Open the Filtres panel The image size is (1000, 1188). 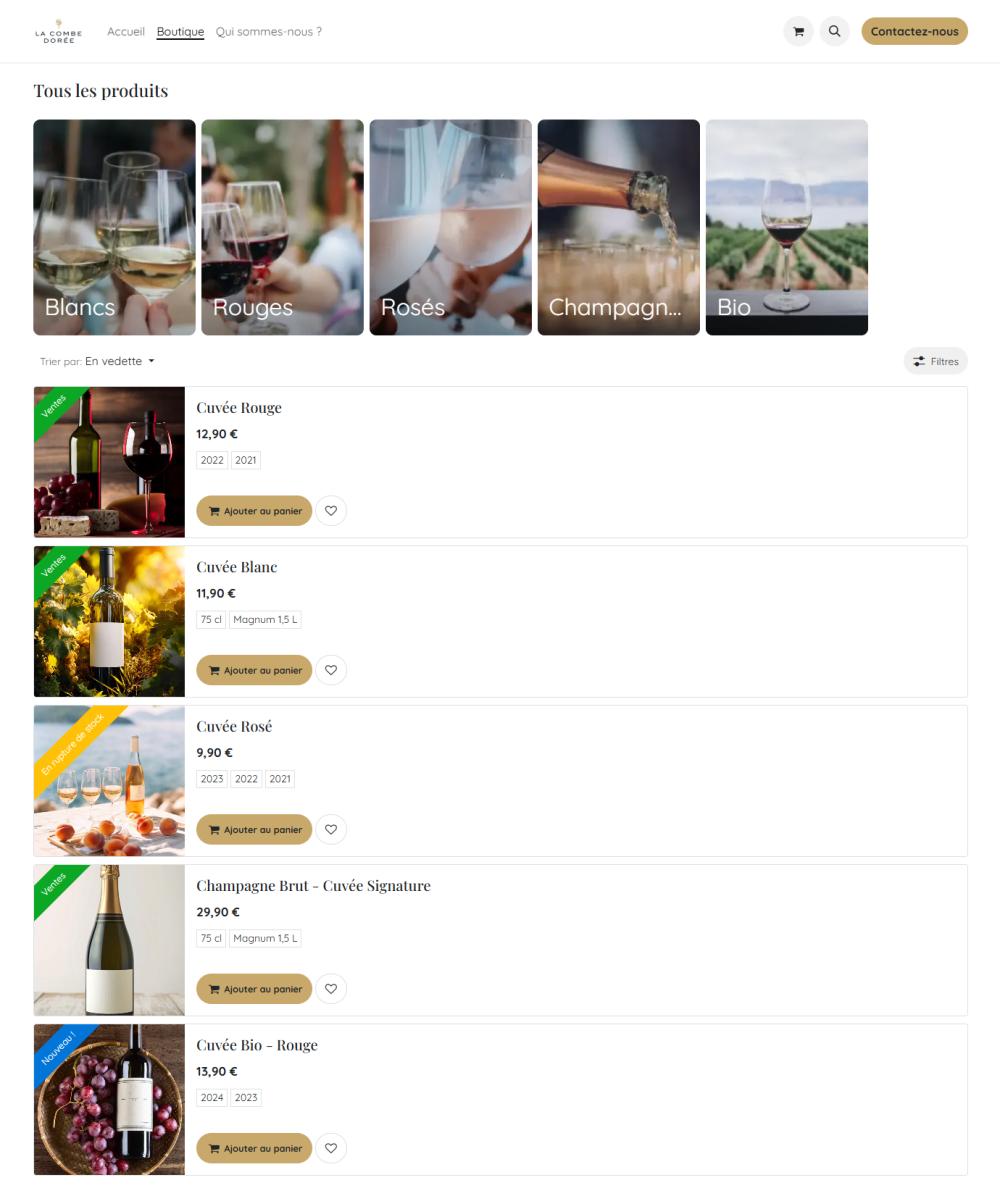[935, 361]
